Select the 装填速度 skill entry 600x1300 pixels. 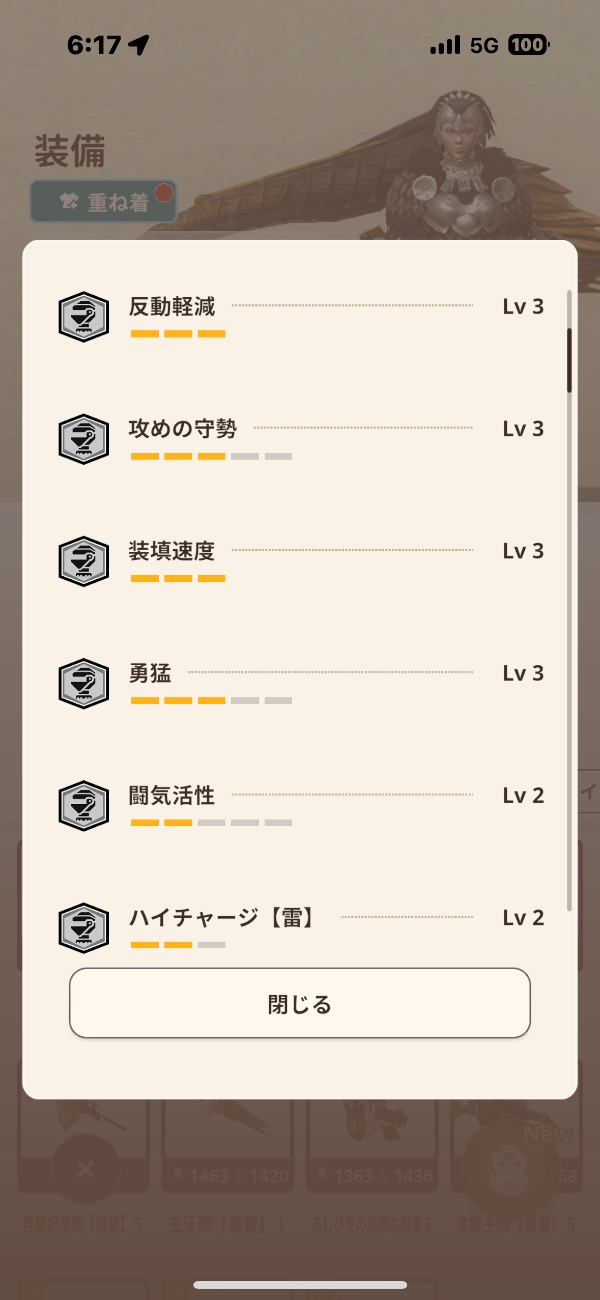coord(300,560)
